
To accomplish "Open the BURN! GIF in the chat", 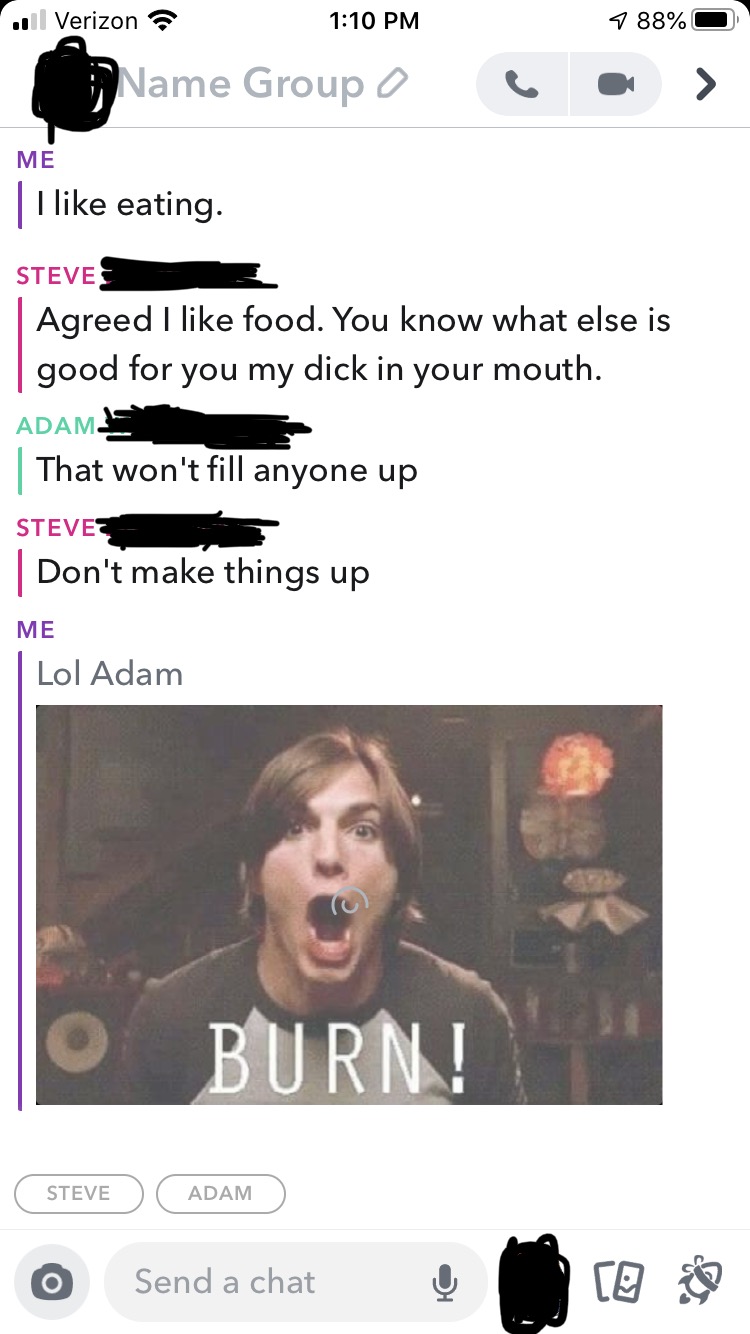I will (349, 904).
